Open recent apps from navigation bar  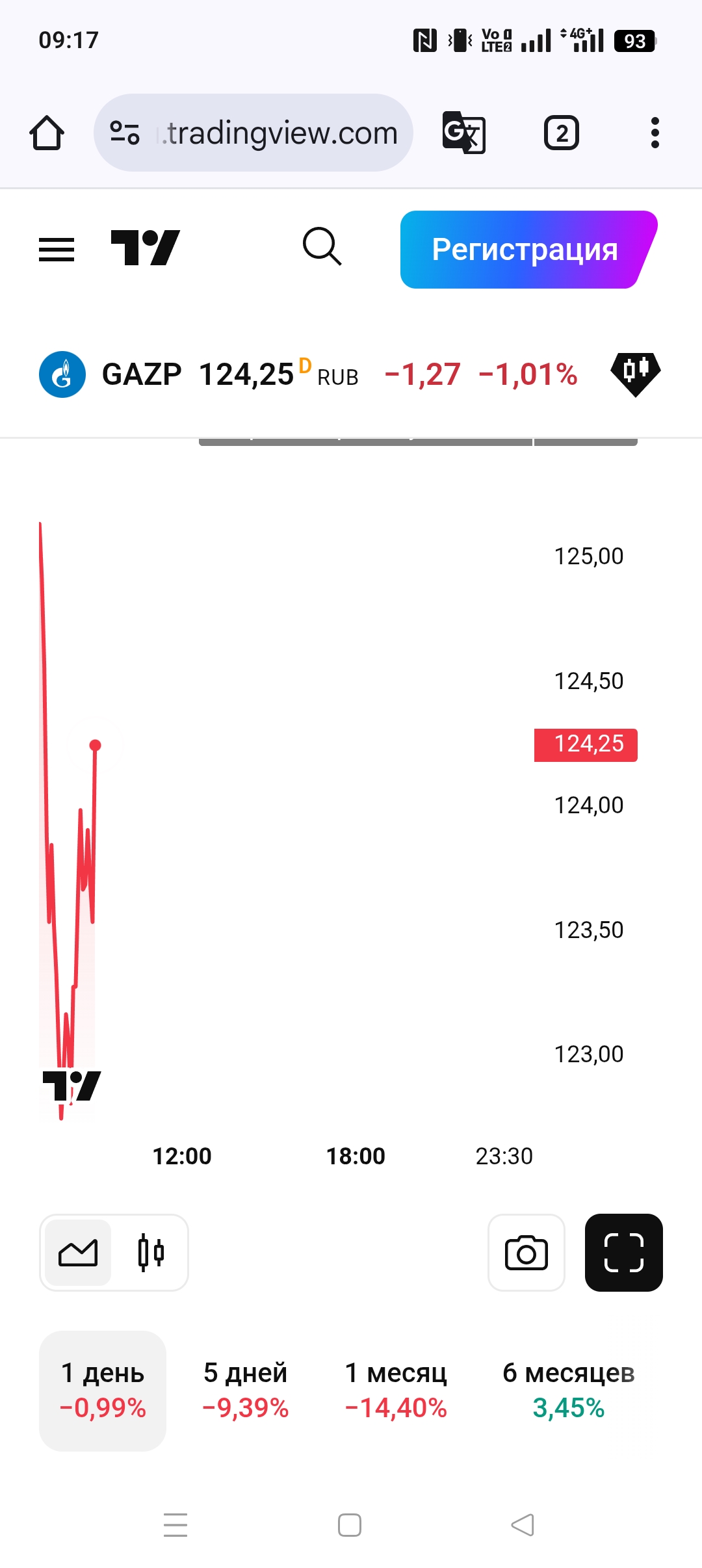(175, 1525)
